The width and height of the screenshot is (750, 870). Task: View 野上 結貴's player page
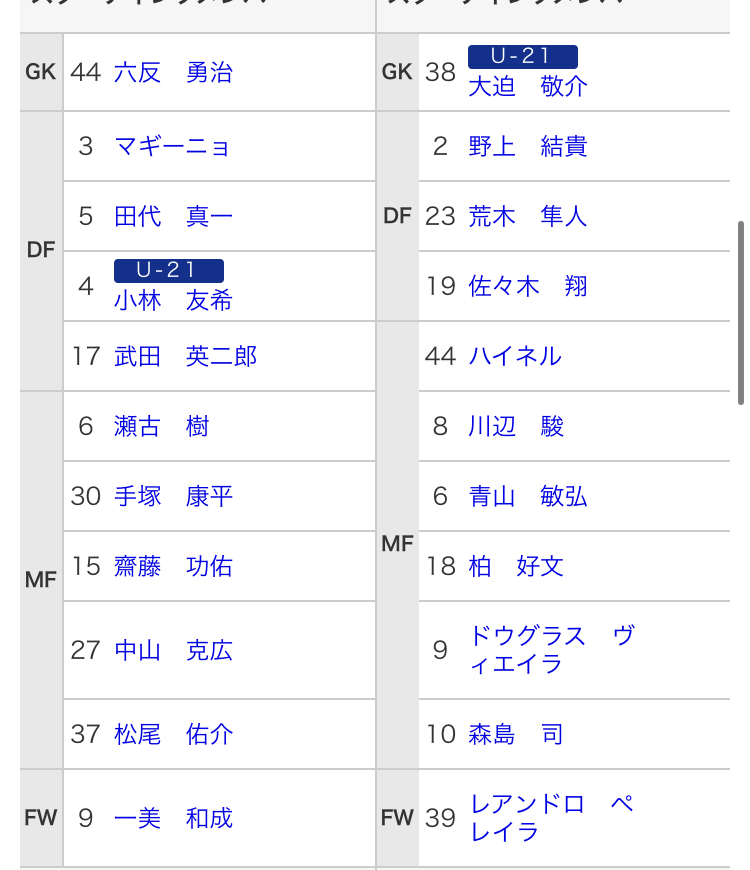[x=528, y=147]
